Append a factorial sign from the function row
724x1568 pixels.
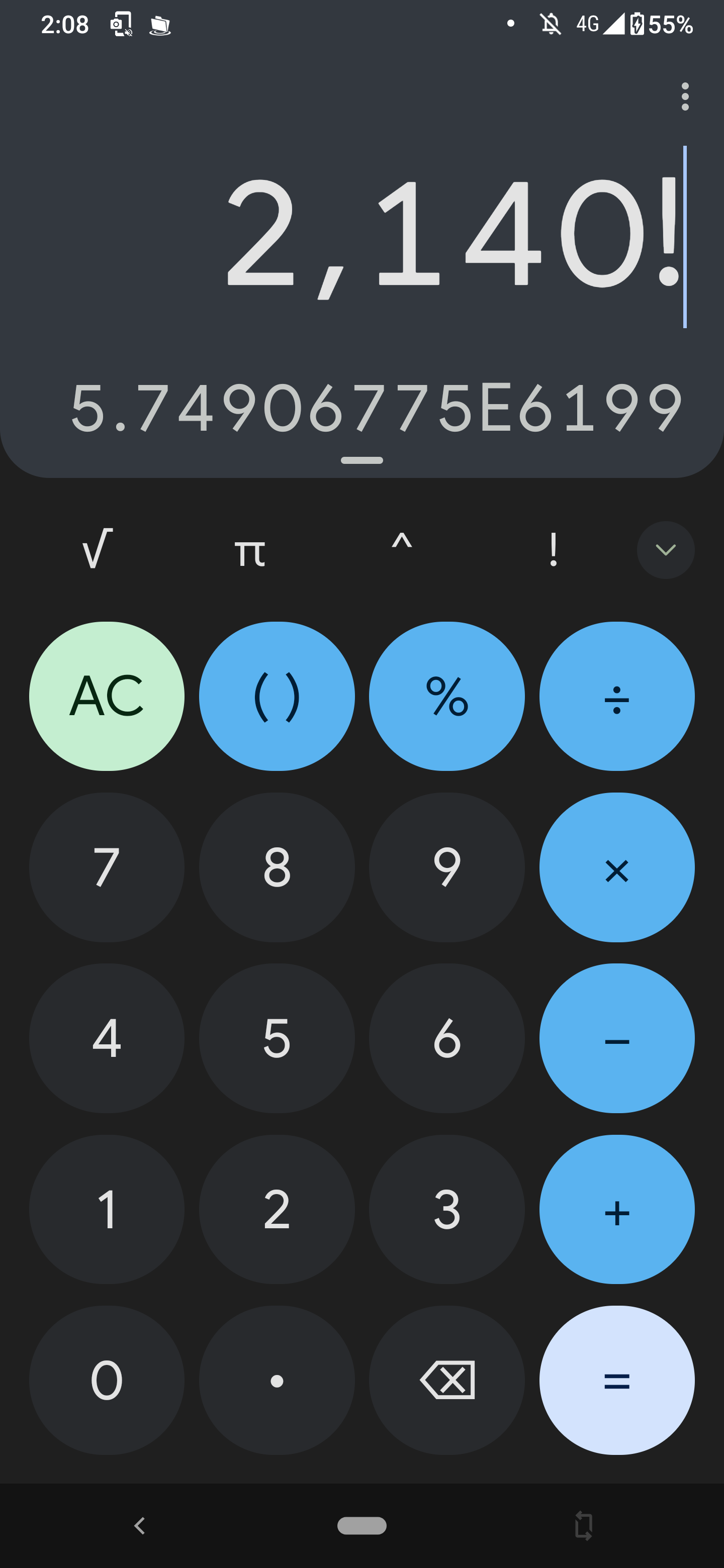(553, 550)
